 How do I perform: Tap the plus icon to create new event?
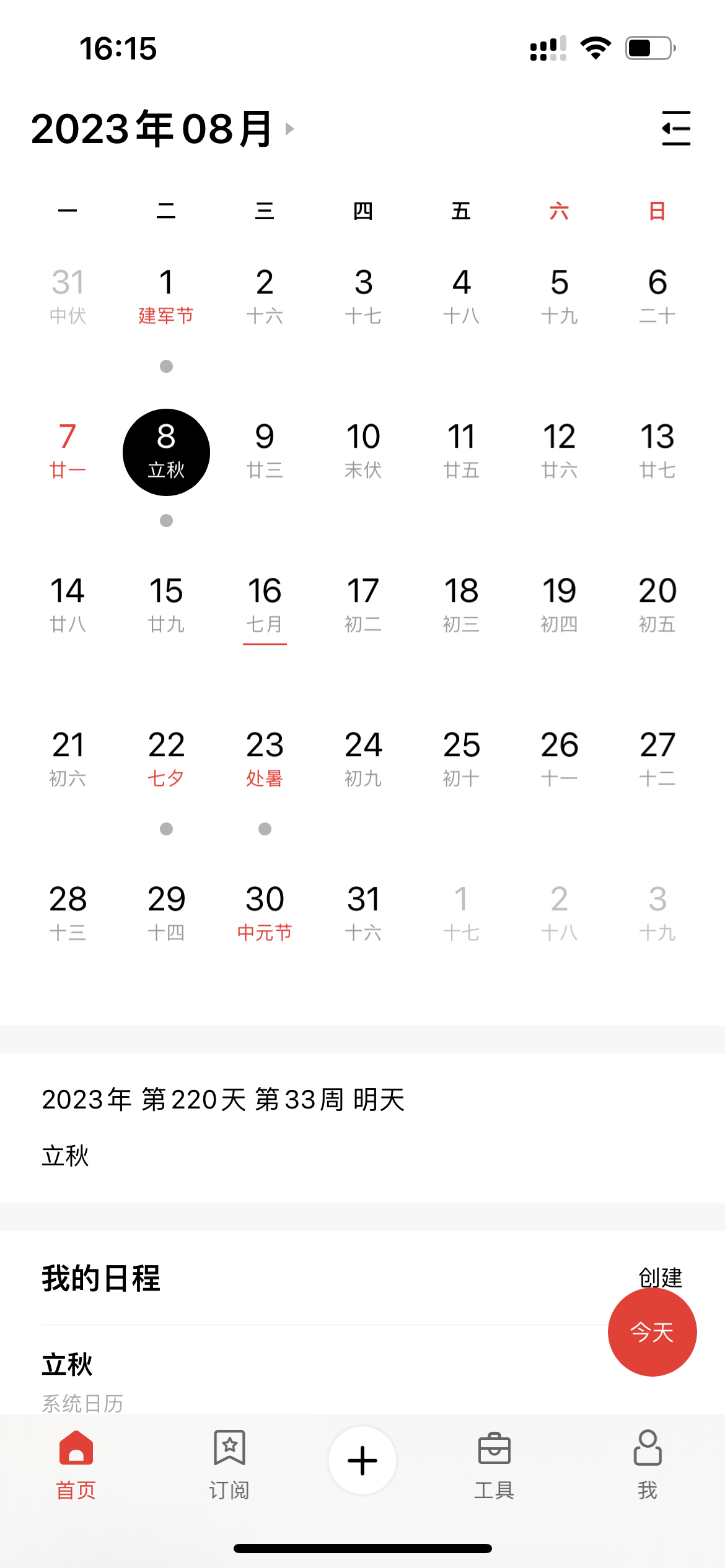click(x=362, y=1459)
